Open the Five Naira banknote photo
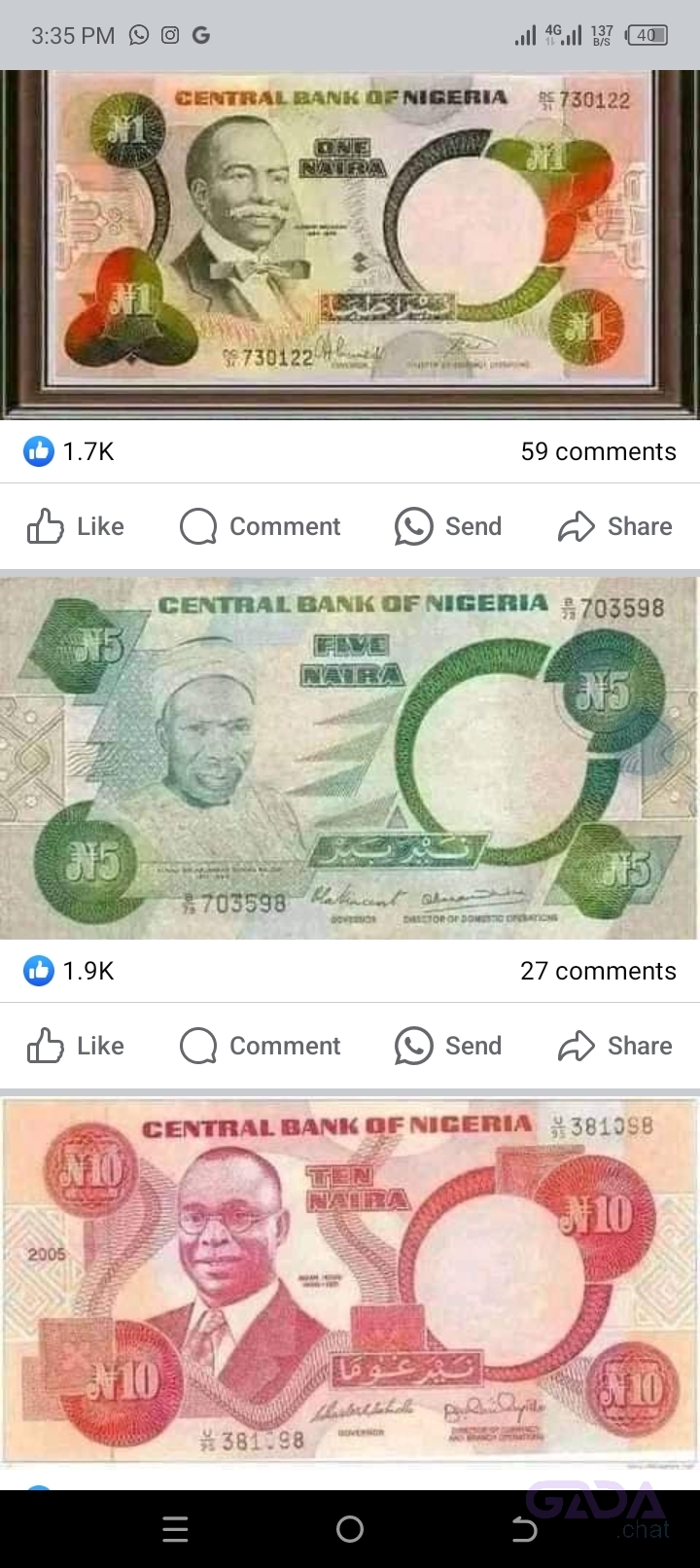Screen dimensions: 700x1568 [350, 759]
